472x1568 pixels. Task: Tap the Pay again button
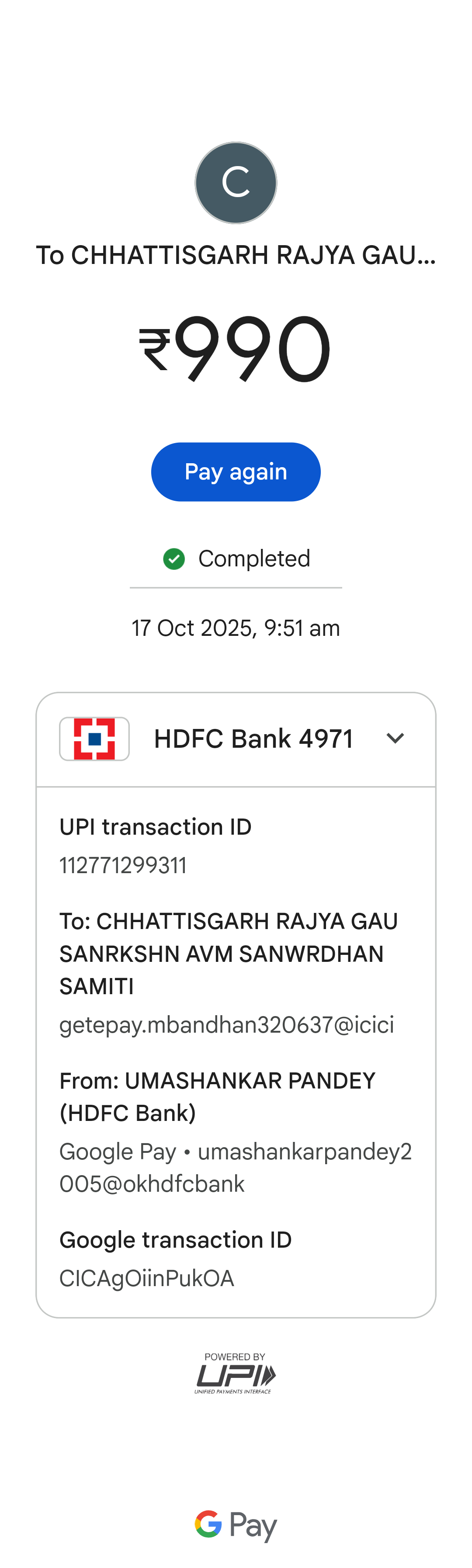[x=236, y=472]
